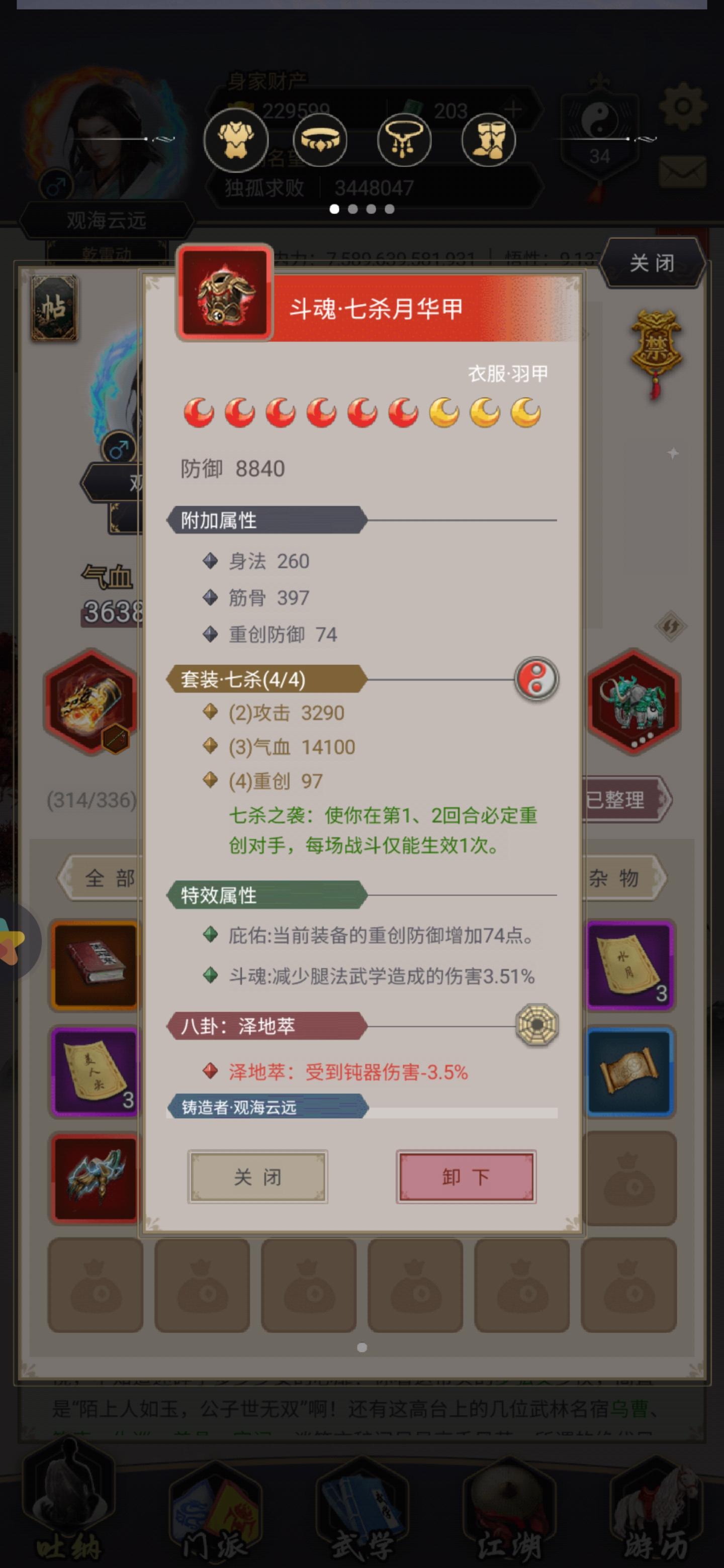The width and height of the screenshot is (724, 1568).
Task: Tap the 斗魂·七杀月华甲 item icon in the dialog
Action: (224, 293)
